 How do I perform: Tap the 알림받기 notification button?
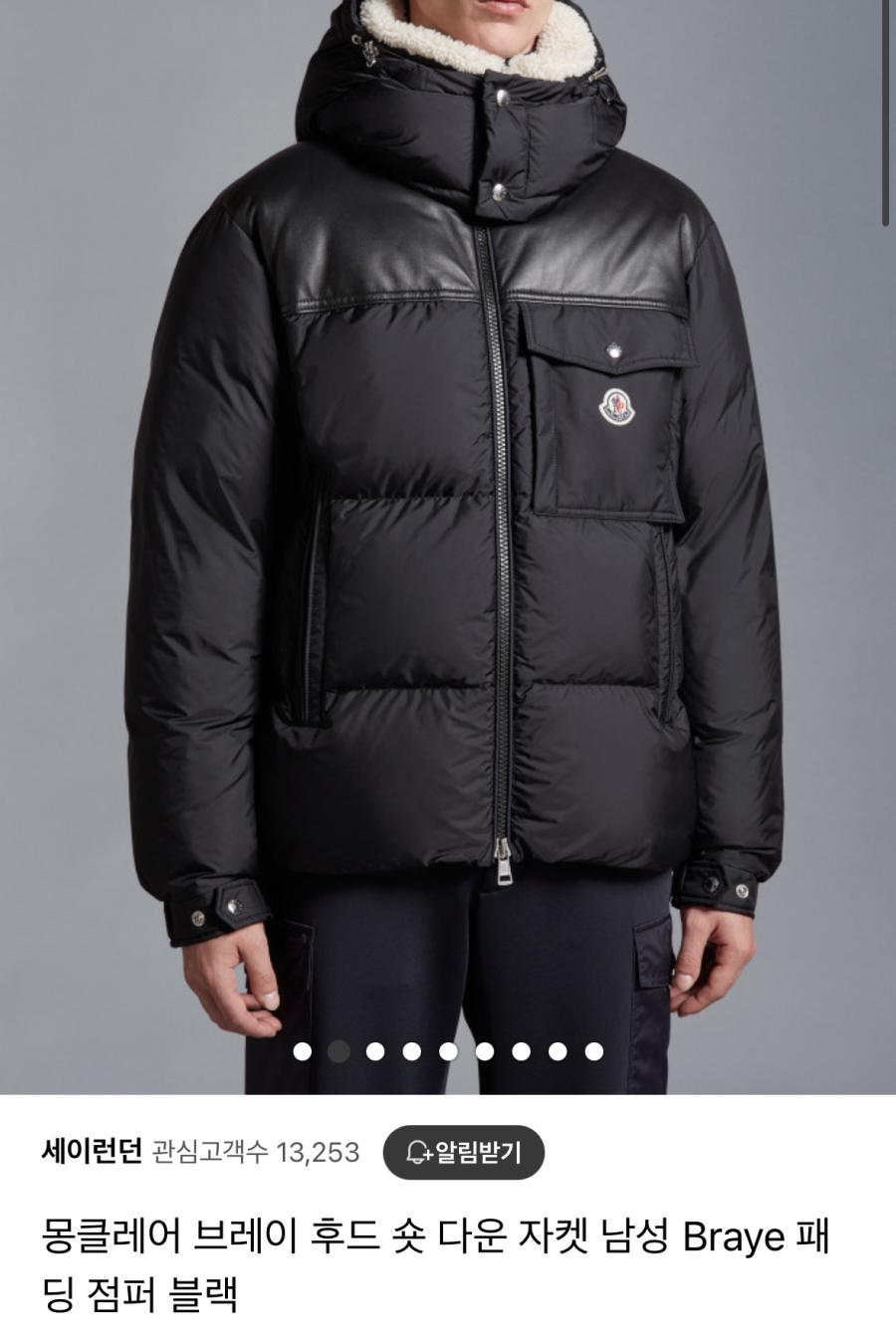(464, 1153)
